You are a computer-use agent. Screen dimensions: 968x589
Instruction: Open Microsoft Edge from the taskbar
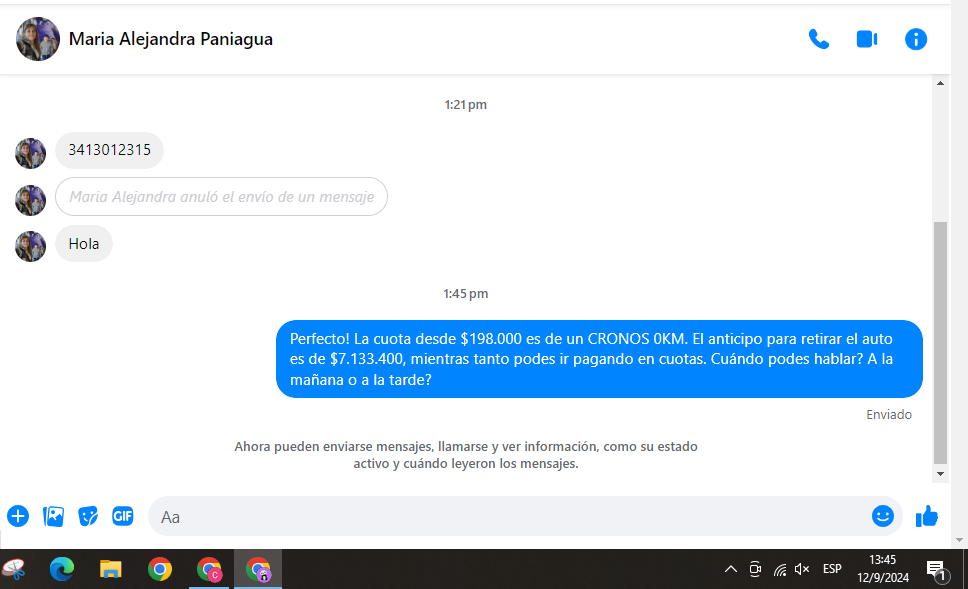point(62,569)
